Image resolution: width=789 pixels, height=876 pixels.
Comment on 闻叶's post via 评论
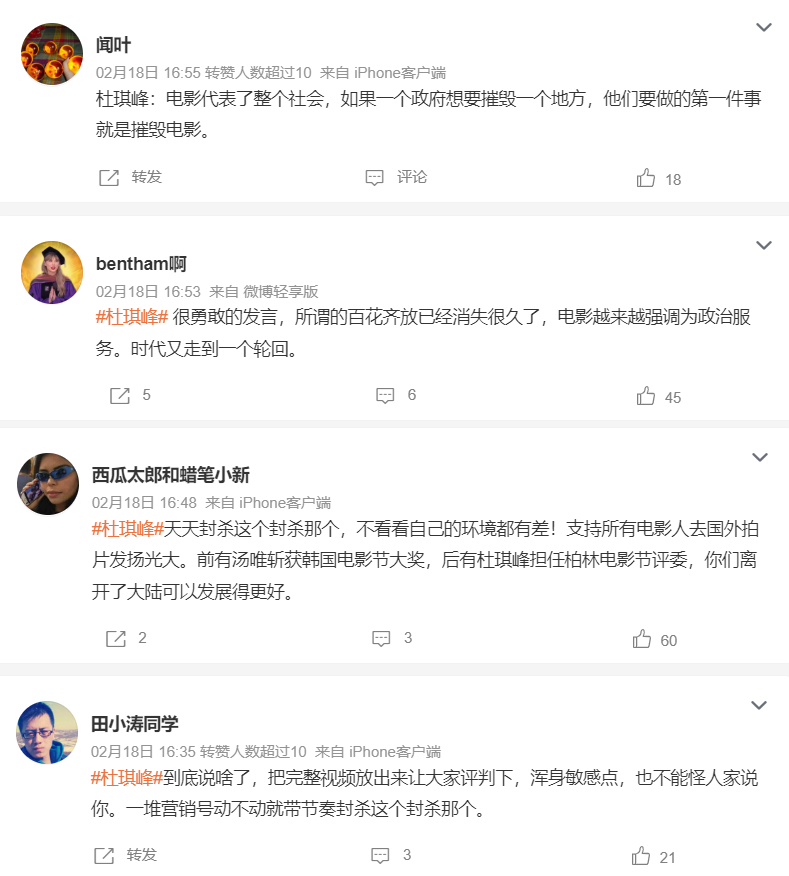click(396, 178)
